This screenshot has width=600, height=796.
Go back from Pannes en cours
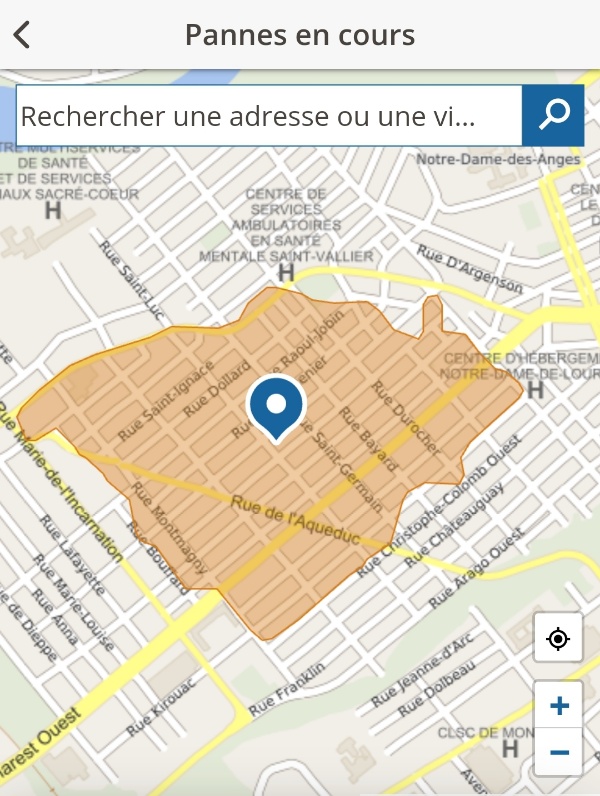point(22,35)
